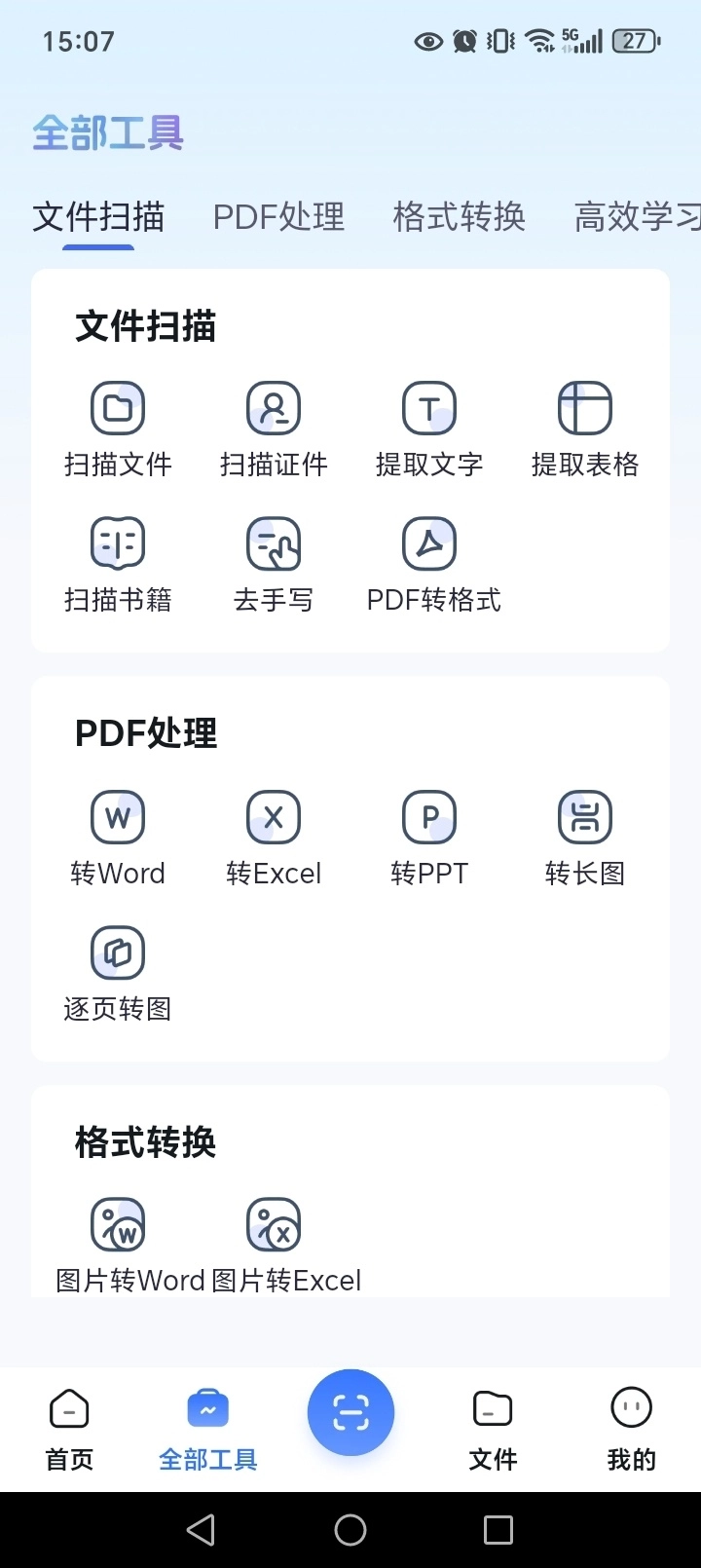This screenshot has width=701, height=1568.
Task: Select the 图片转Excel converter
Action: (274, 1243)
